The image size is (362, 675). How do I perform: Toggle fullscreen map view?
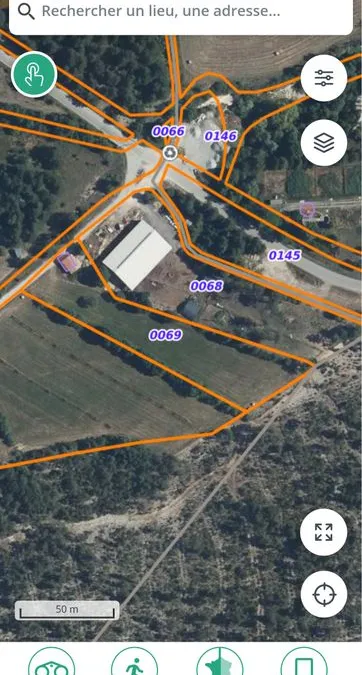pyautogui.click(x=324, y=532)
